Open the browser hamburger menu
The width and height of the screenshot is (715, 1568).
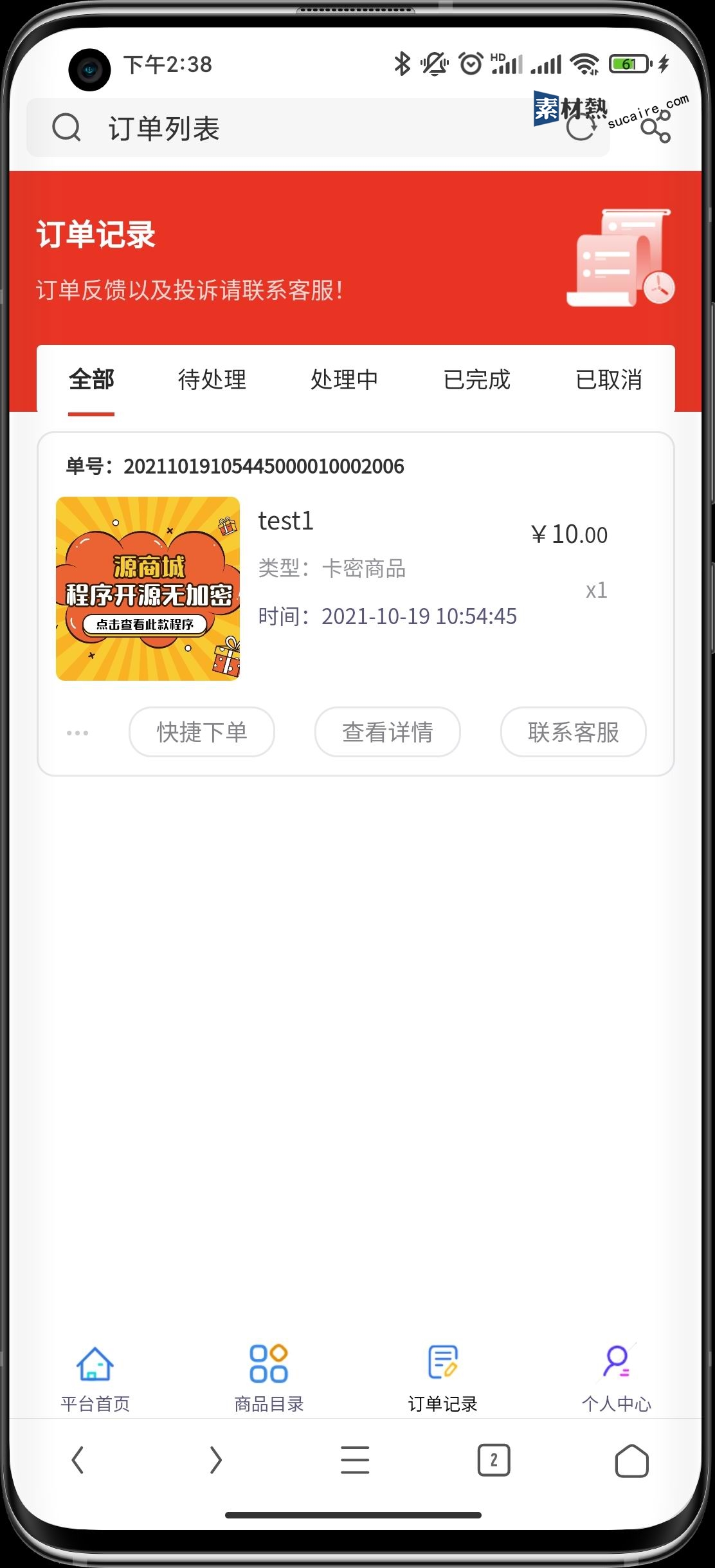click(x=355, y=1460)
